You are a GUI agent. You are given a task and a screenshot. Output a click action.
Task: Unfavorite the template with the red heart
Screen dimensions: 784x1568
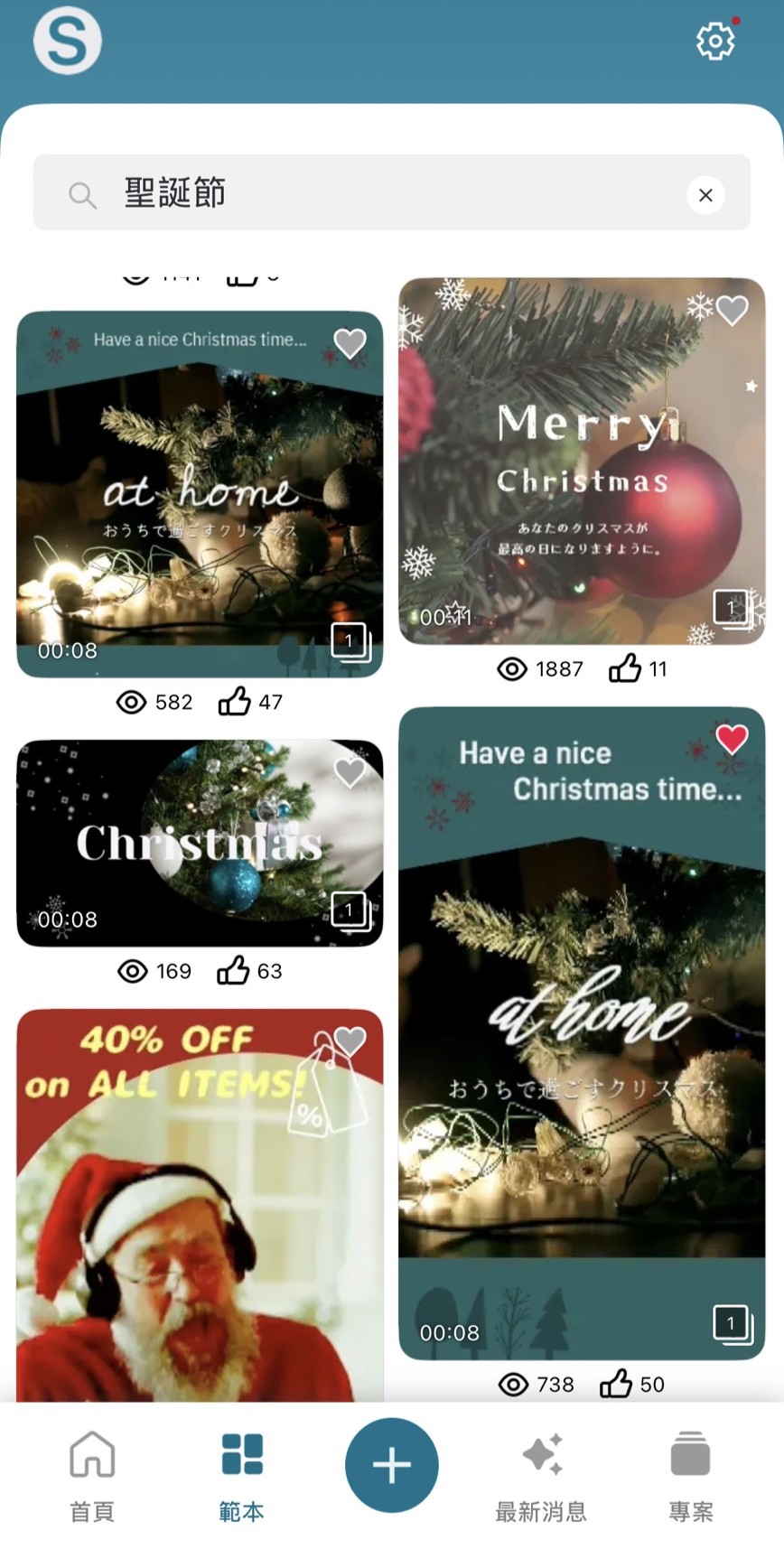[732, 739]
